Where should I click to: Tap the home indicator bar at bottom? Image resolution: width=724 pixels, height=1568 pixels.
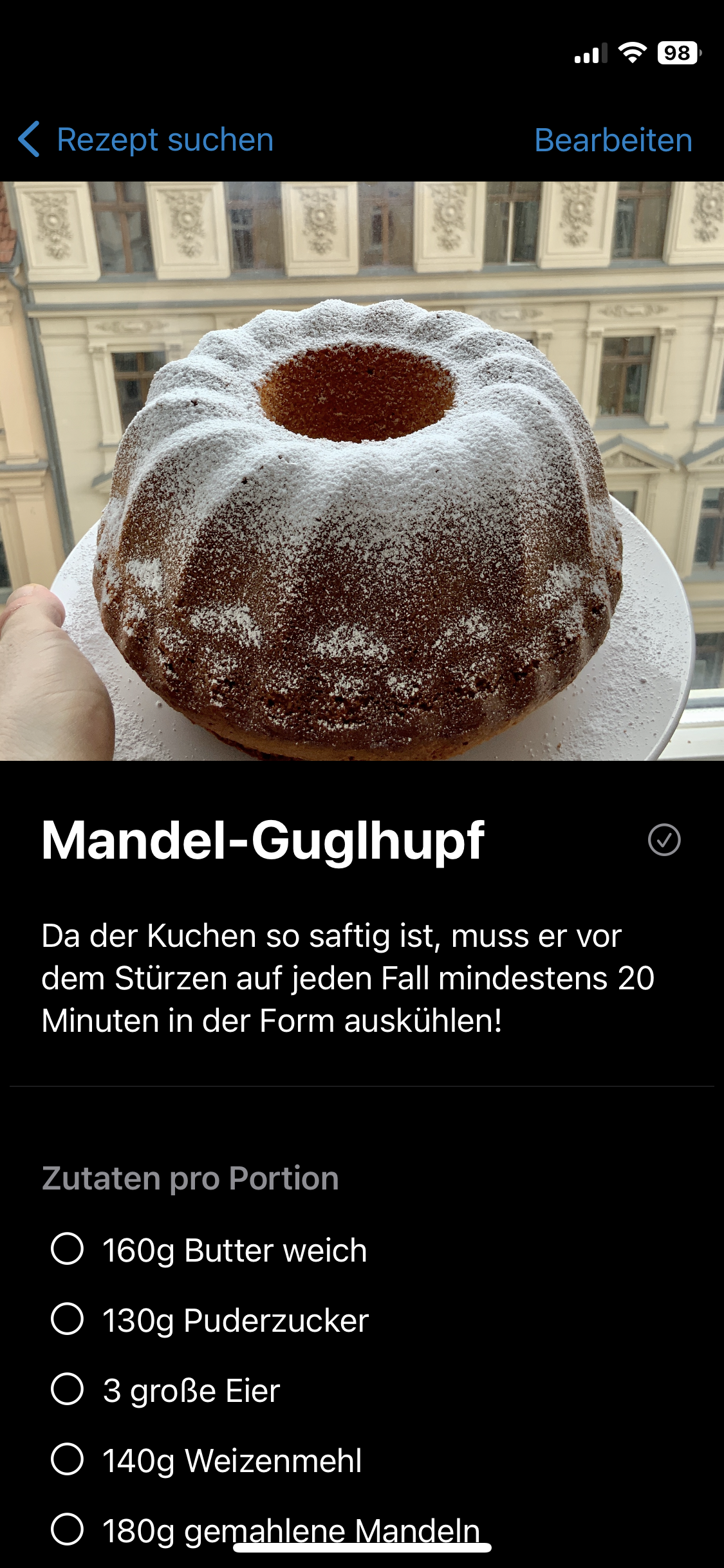pyautogui.click(x=362, y=1547)
